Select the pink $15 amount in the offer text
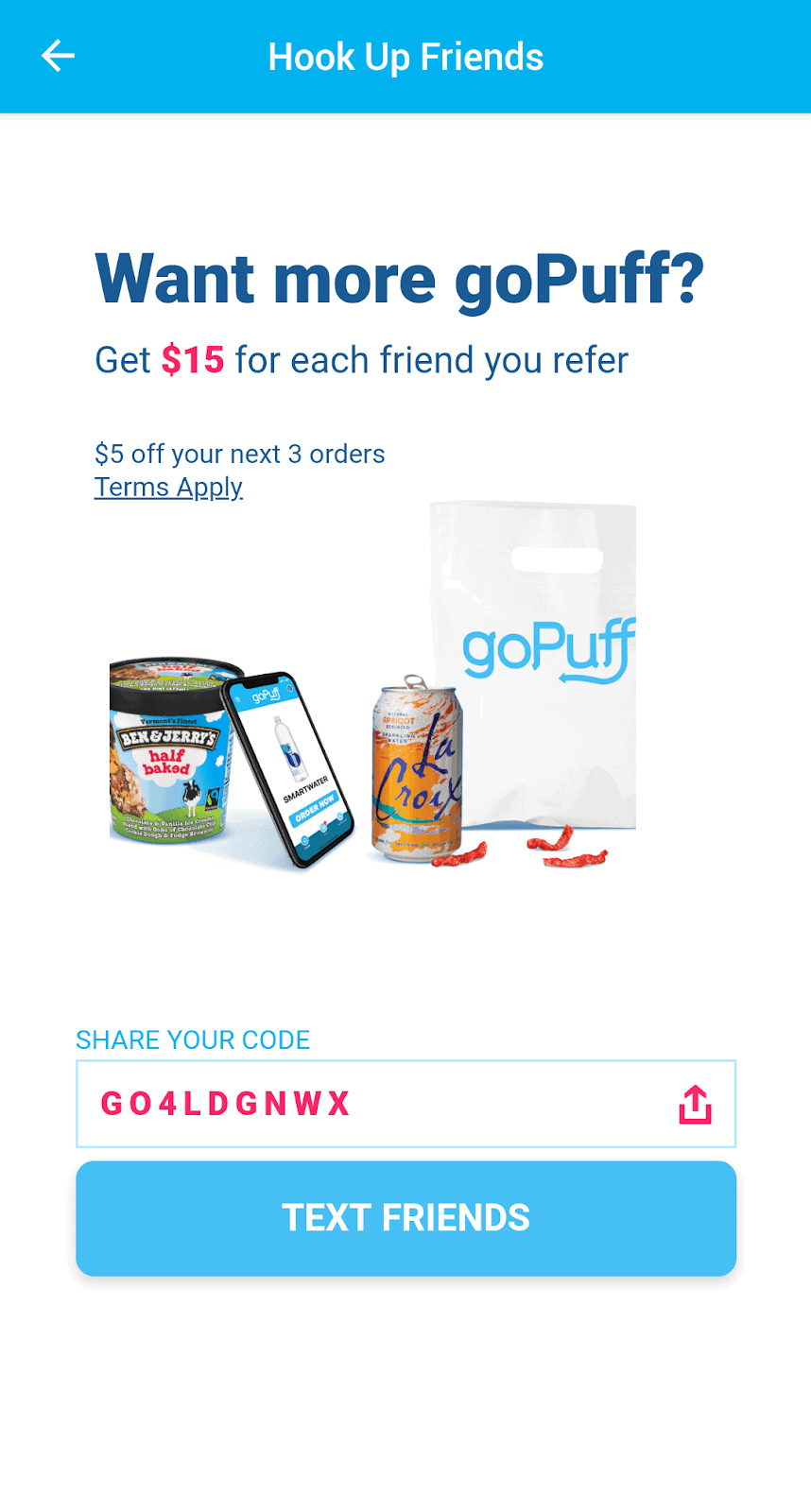811x1512 pixels. click(x=194, y=359)
